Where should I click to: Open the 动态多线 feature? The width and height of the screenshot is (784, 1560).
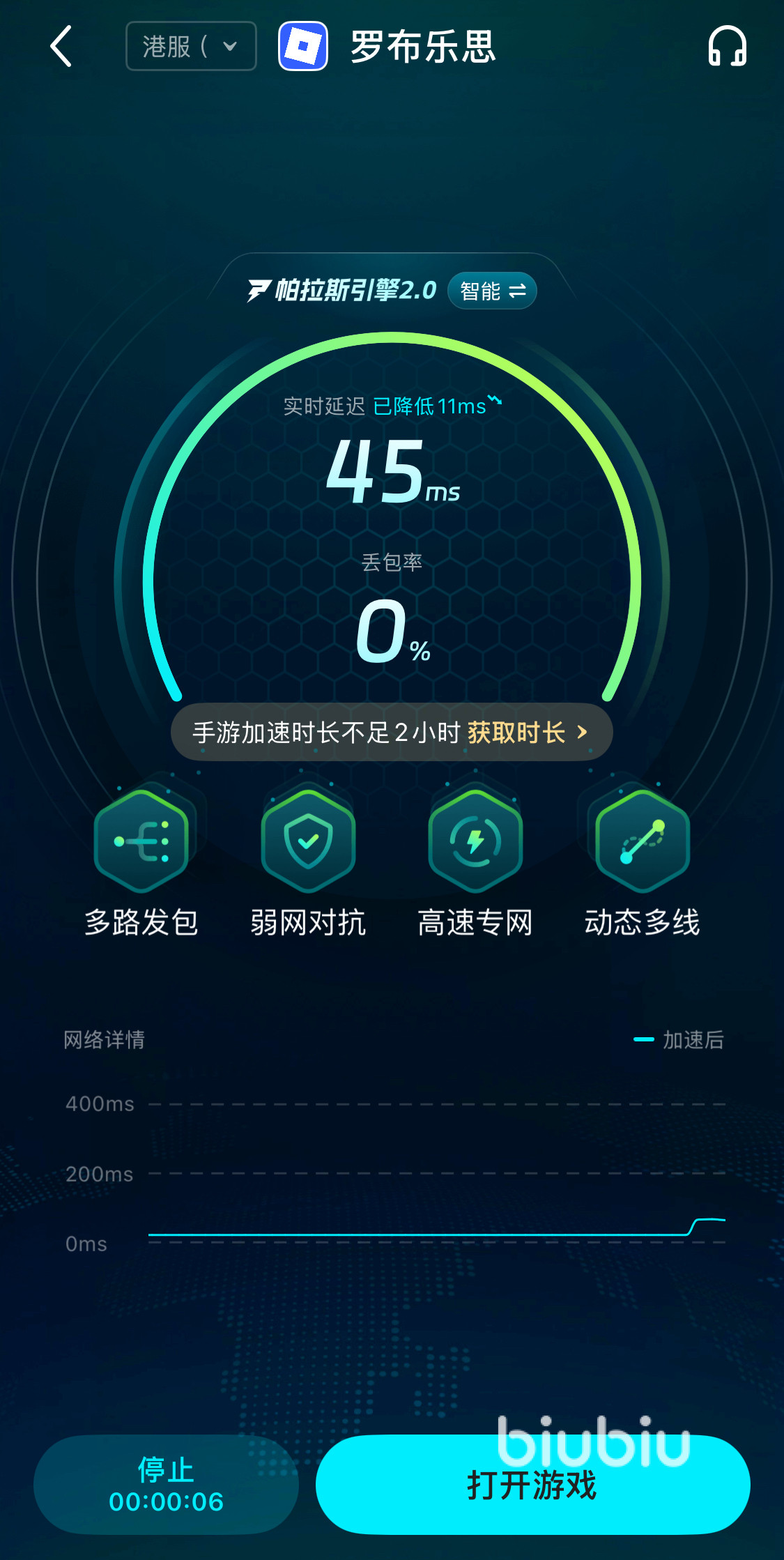click(x=642, y=842)
